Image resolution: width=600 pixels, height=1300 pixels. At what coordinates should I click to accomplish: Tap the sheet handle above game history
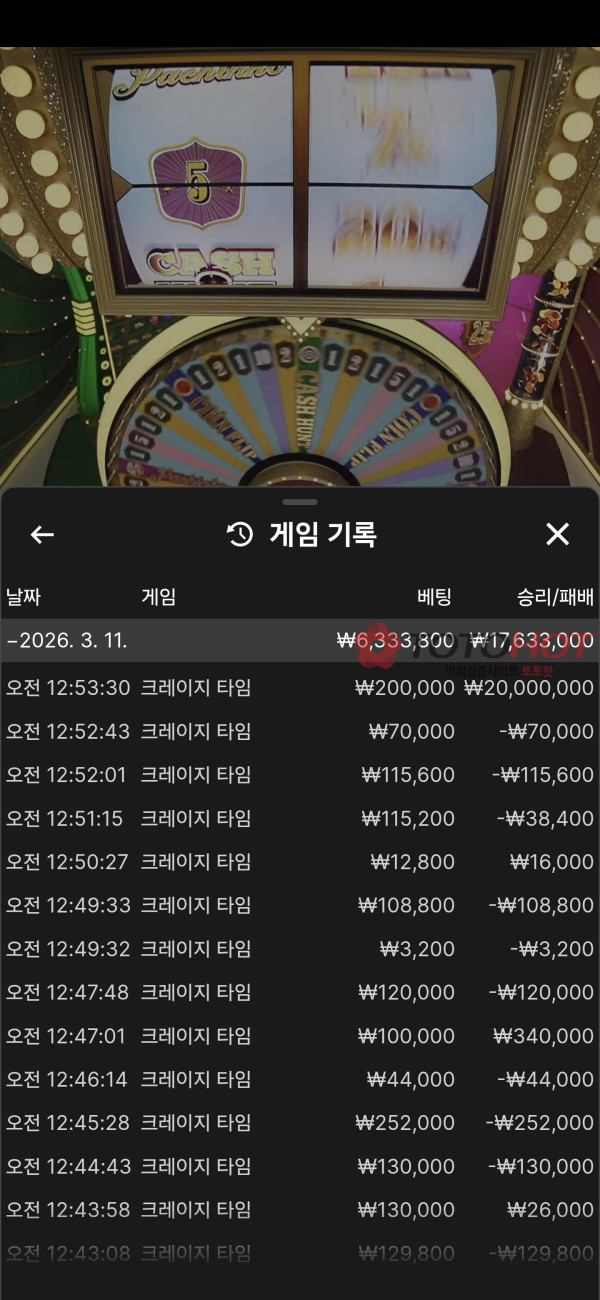pyautogui.click(x=300, y=502)
